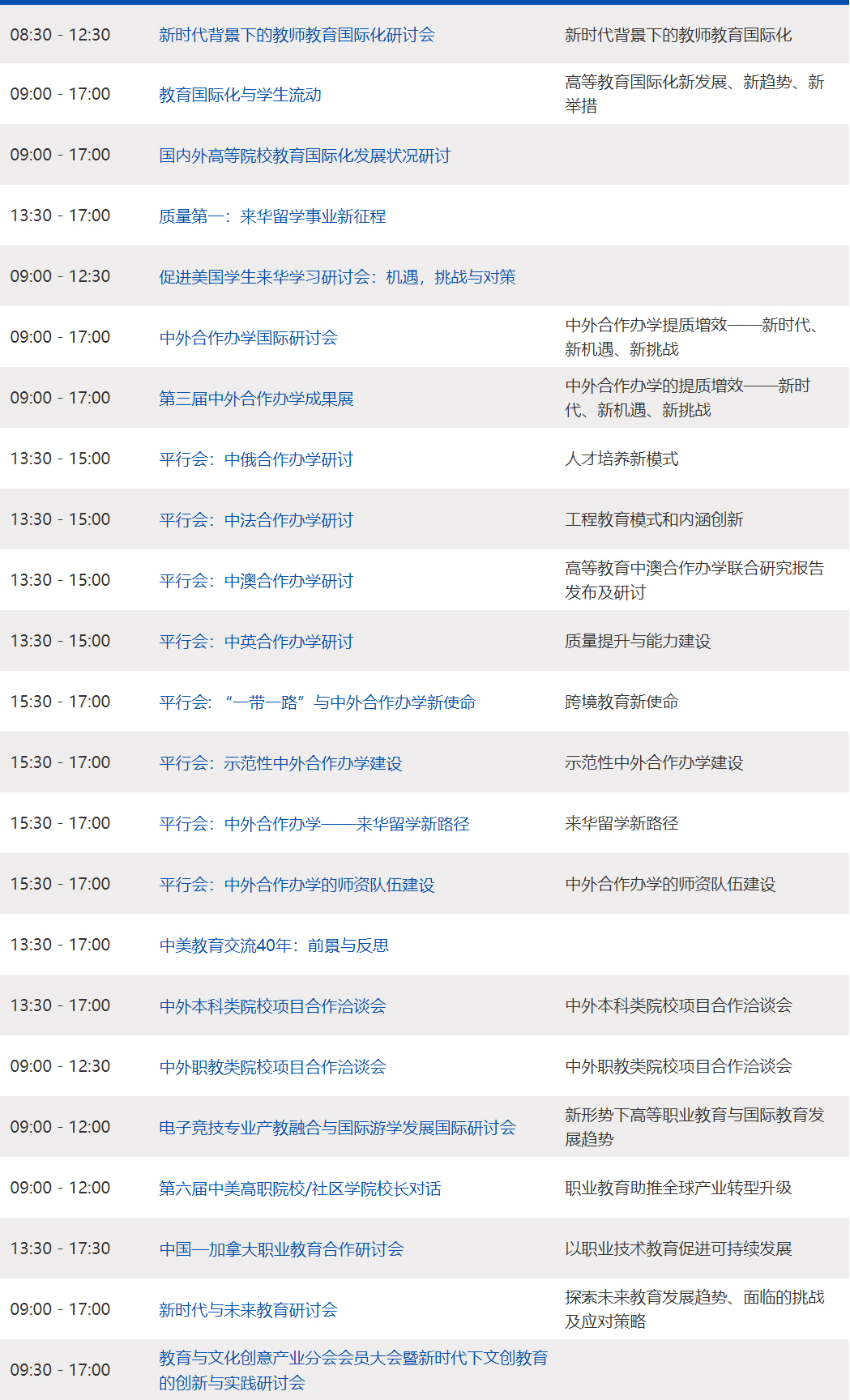Screen dimensions: 850x1400
Task: Open 国内外高等院校教育国际化发展状况研讨 link
Action: tap(305, 156)
